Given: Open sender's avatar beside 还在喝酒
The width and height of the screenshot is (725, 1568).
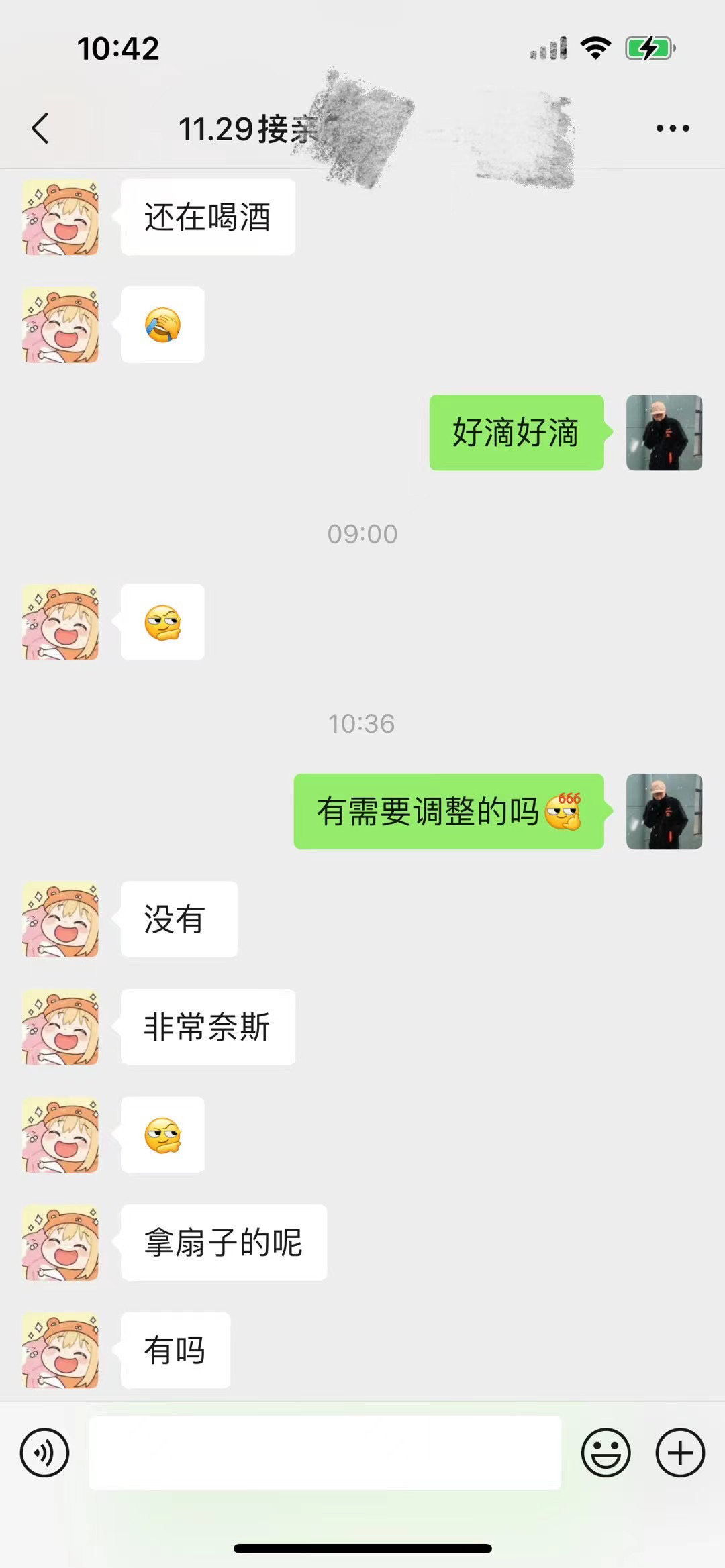Looking at the screenshot, I should pos(60,217).
